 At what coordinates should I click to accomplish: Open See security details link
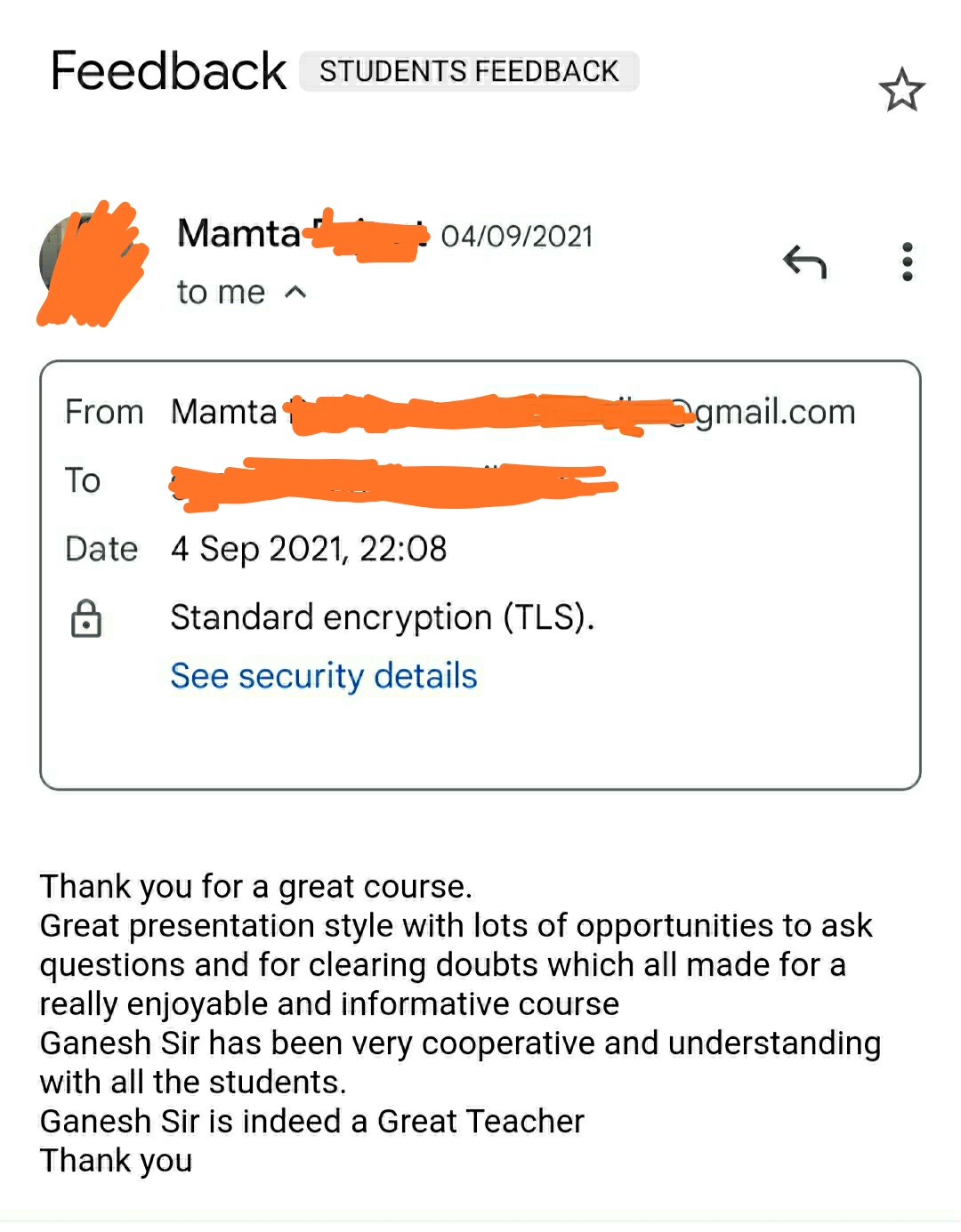[x=323, y=676]
